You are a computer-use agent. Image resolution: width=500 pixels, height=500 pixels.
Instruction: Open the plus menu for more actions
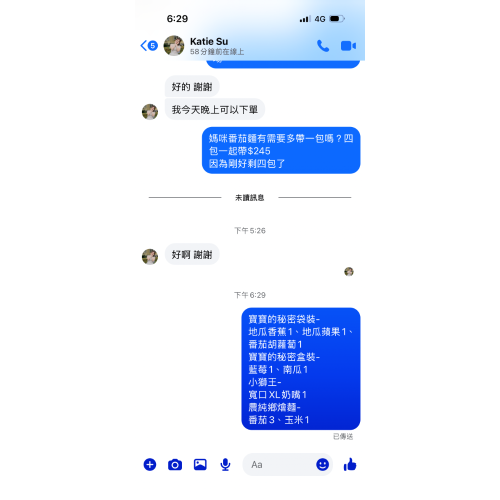150,464
